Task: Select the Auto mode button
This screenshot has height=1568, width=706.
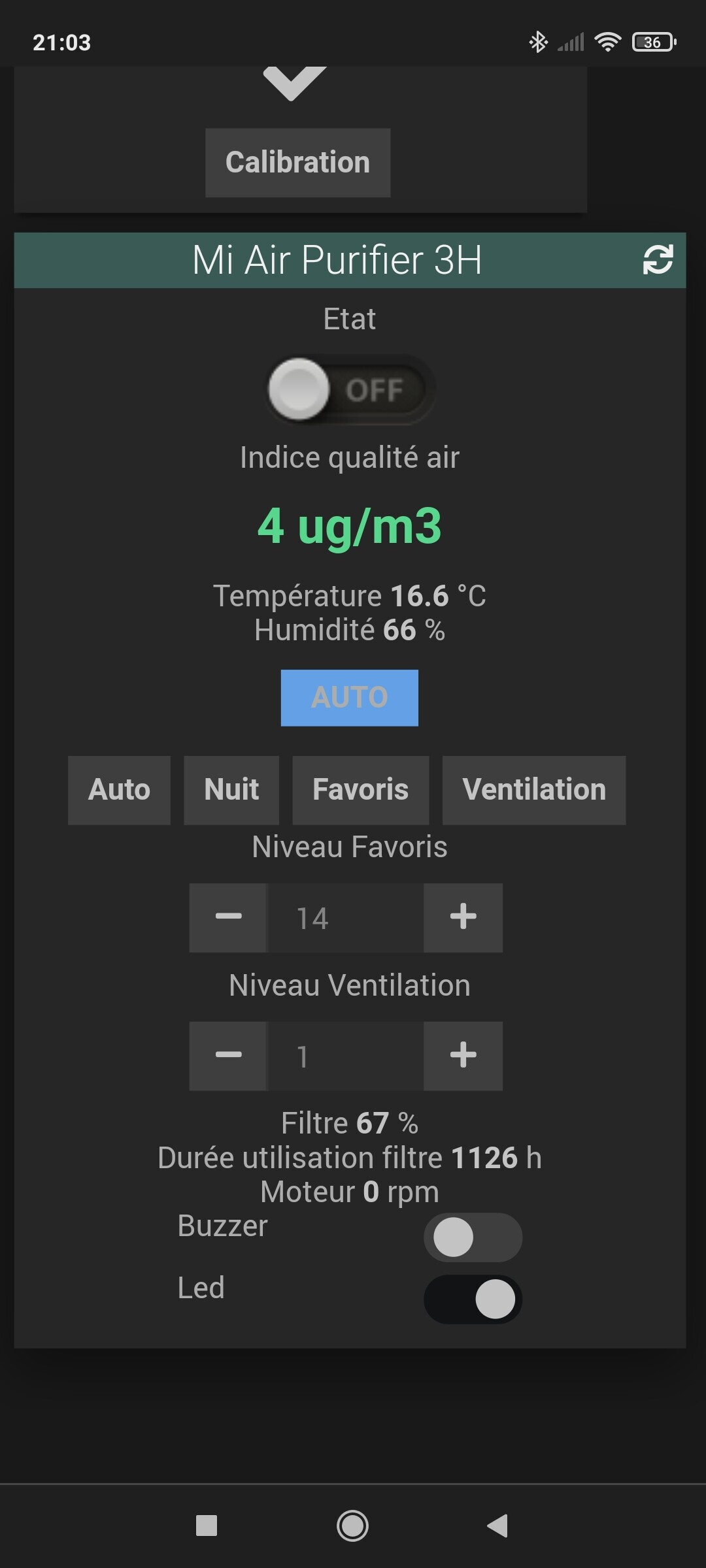Action: [x=119, y=790]
